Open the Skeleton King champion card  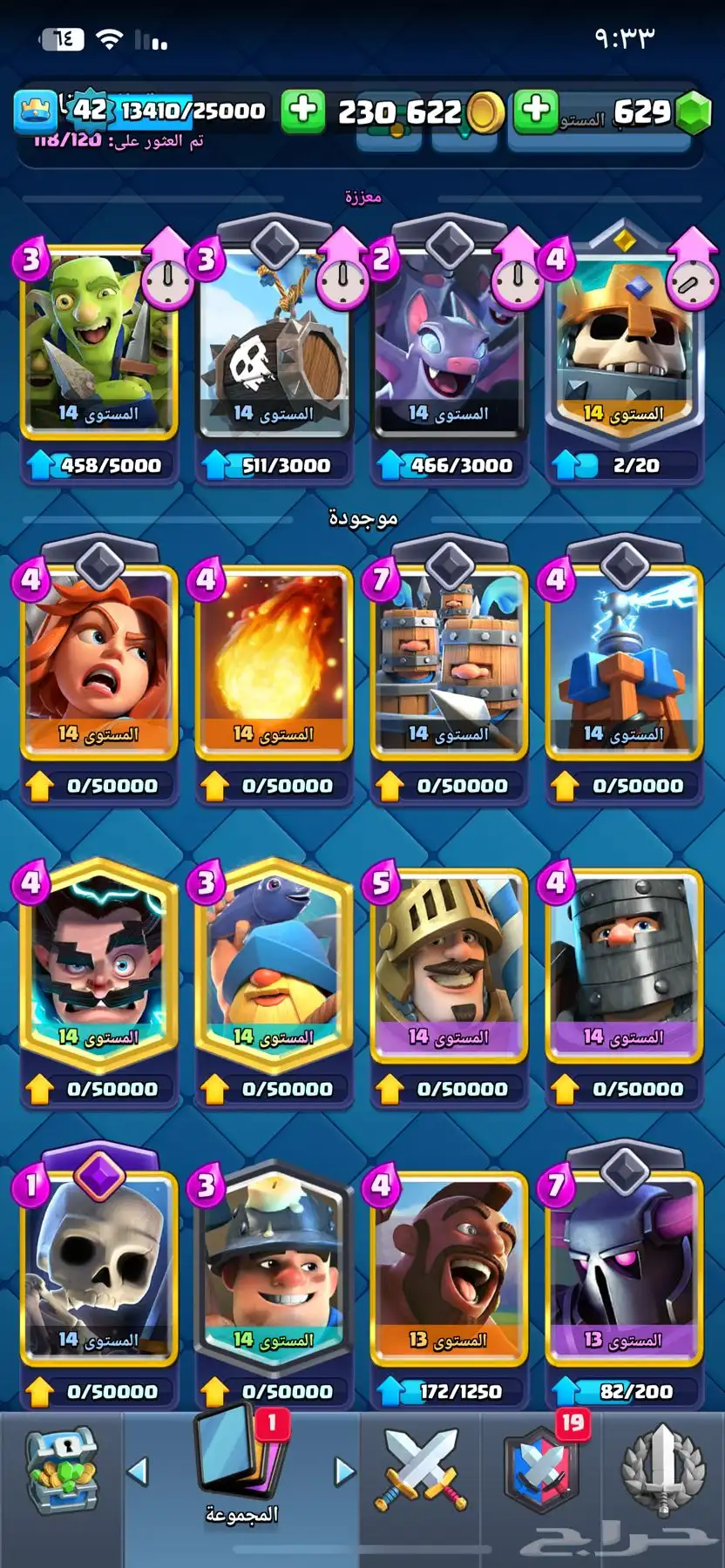tap(624, 341)
